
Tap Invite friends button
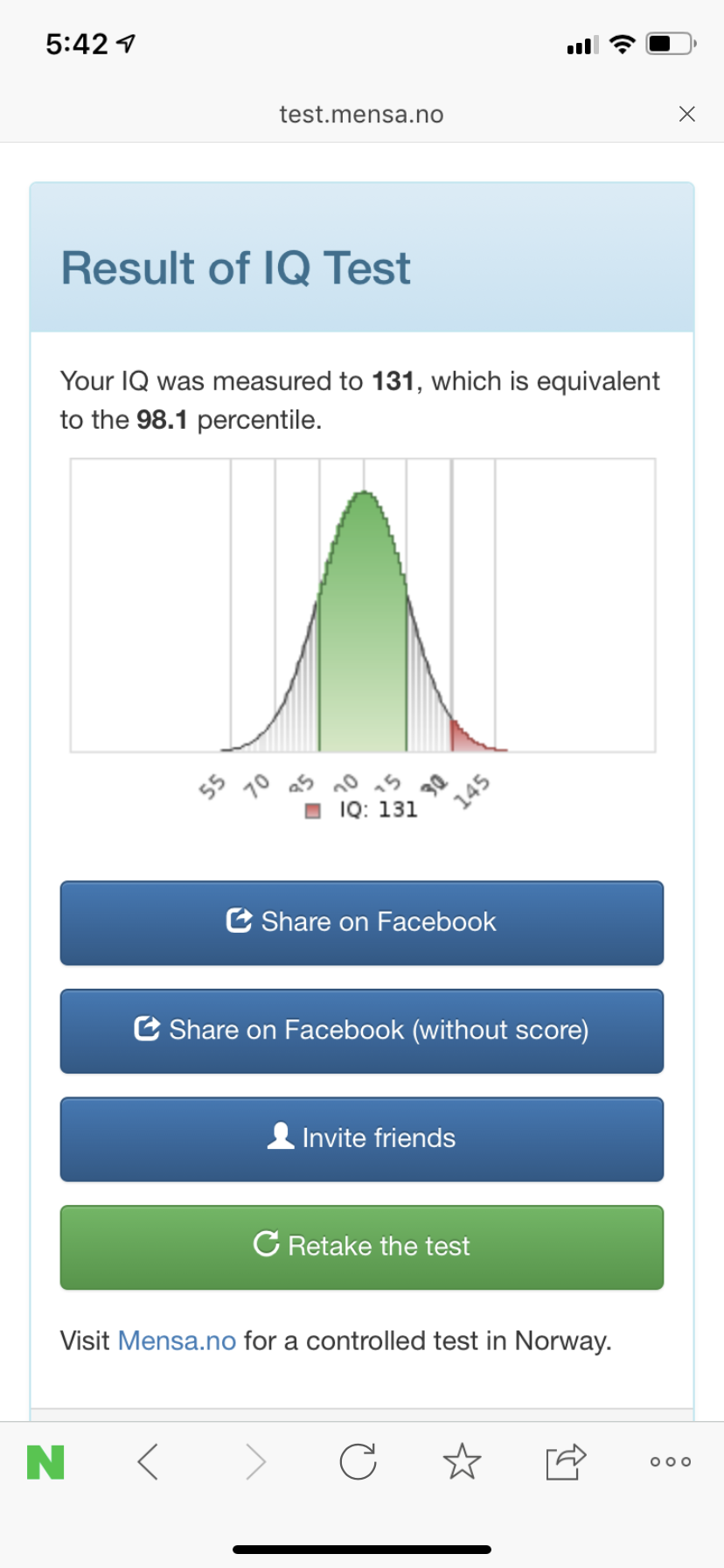coord(362,1139)
